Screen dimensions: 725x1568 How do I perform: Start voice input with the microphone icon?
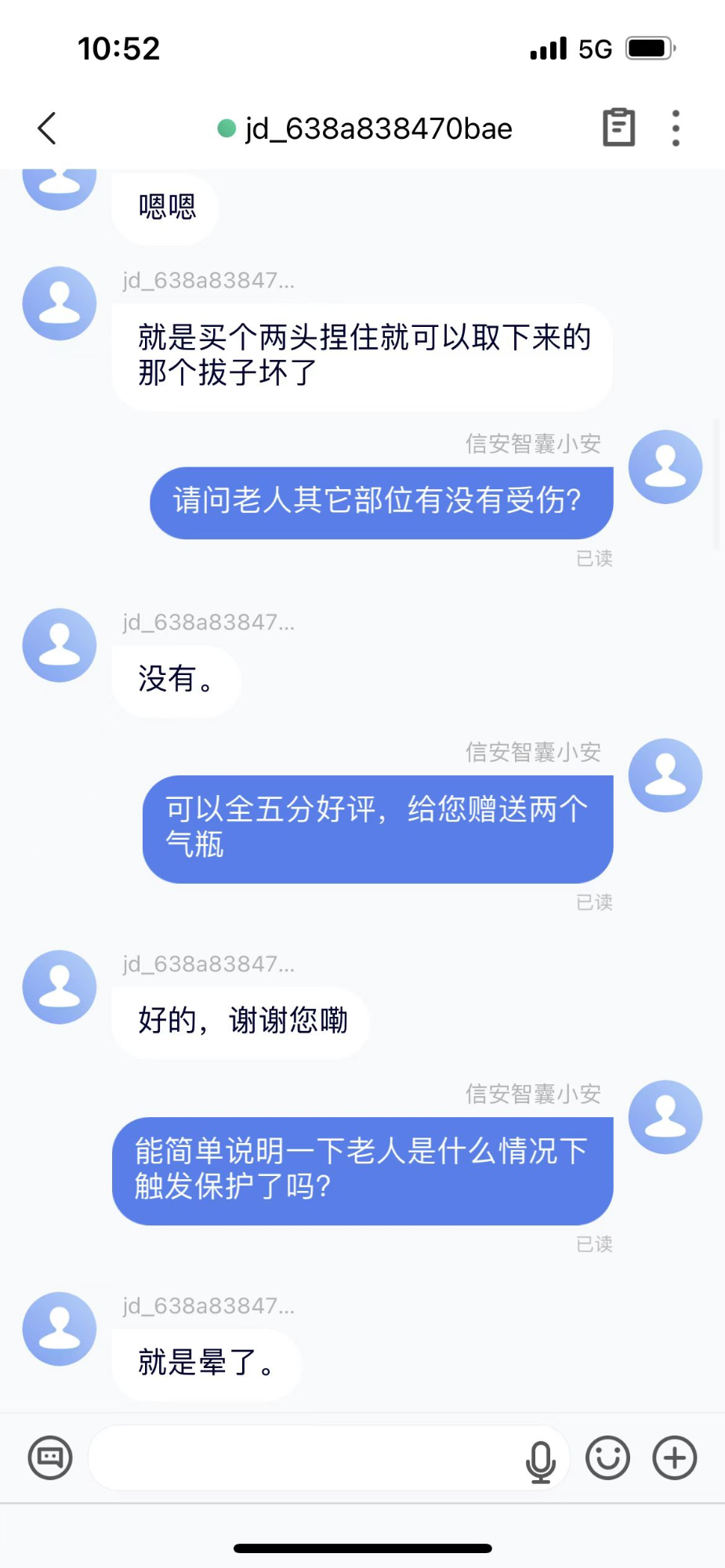(x=540, y=1460)
